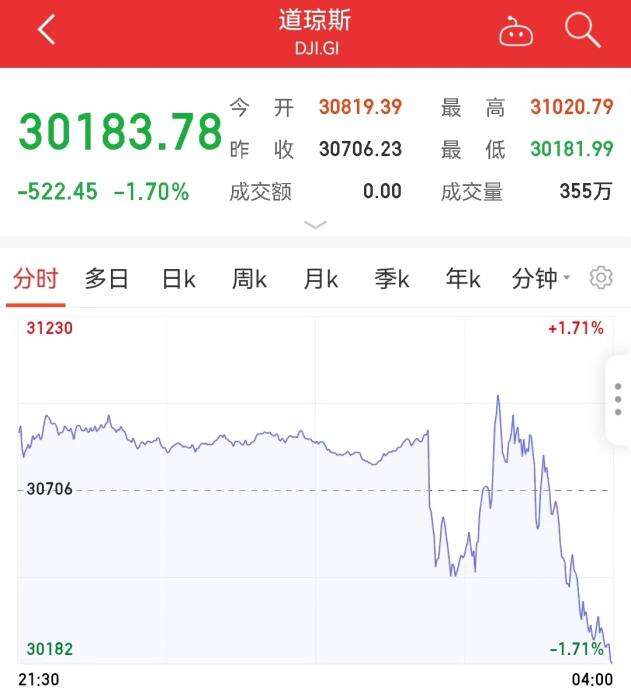Switch to the 分时 chart tab
Screen dimensions: 631x700
point(36,279)
